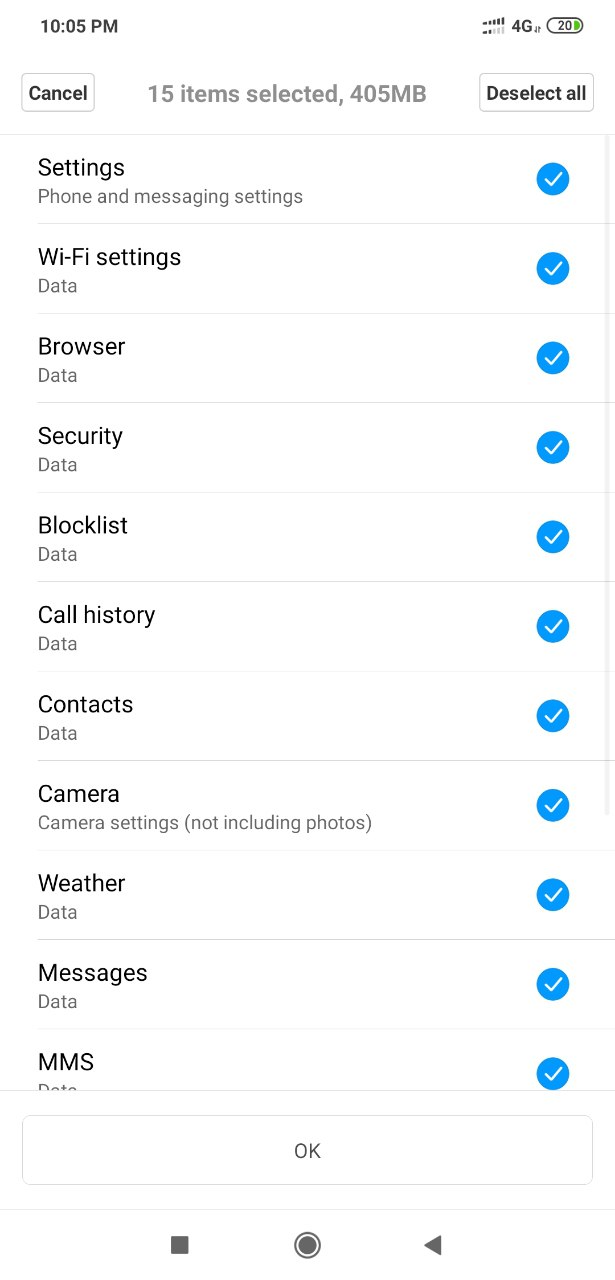Uncheck Camera settings item

[x=553, y=805]
